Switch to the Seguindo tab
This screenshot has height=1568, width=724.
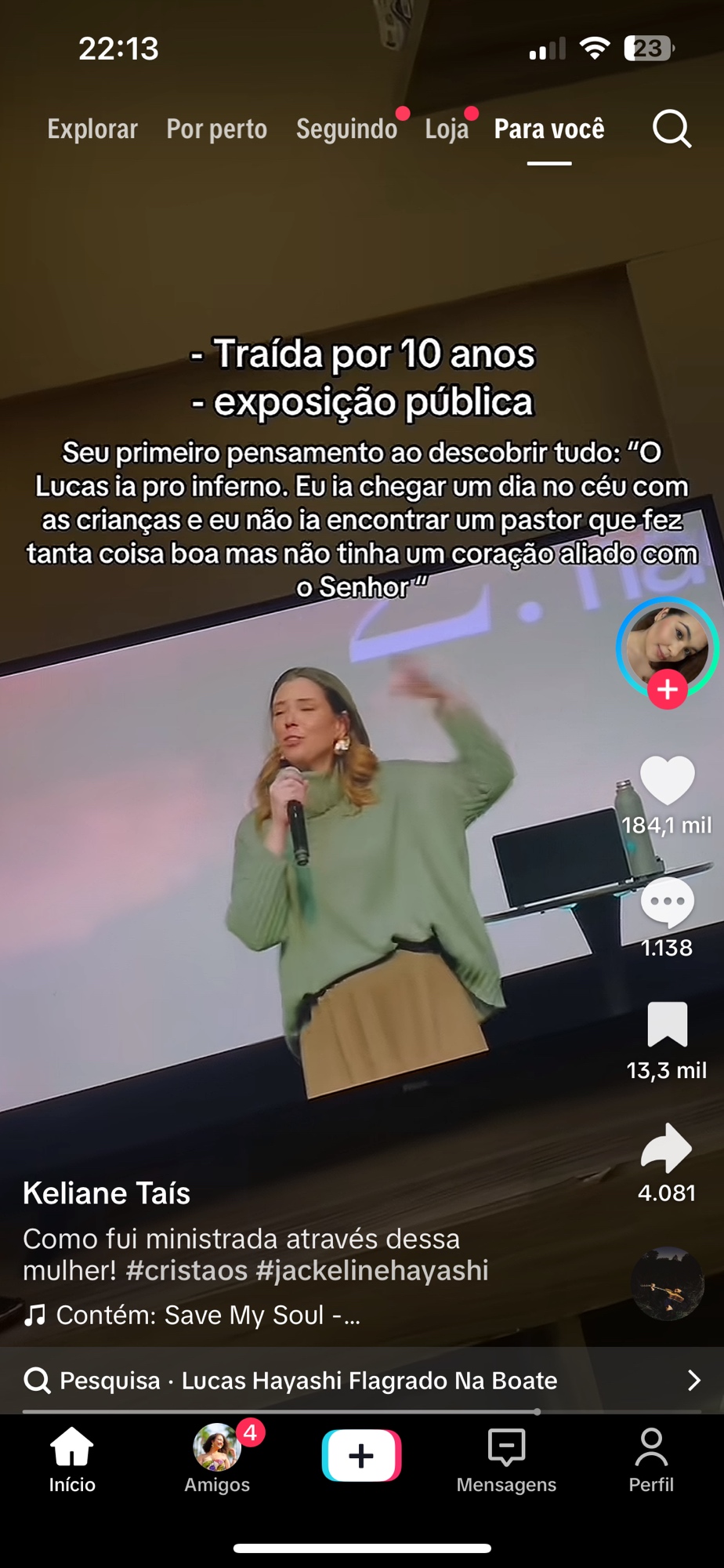347,129
